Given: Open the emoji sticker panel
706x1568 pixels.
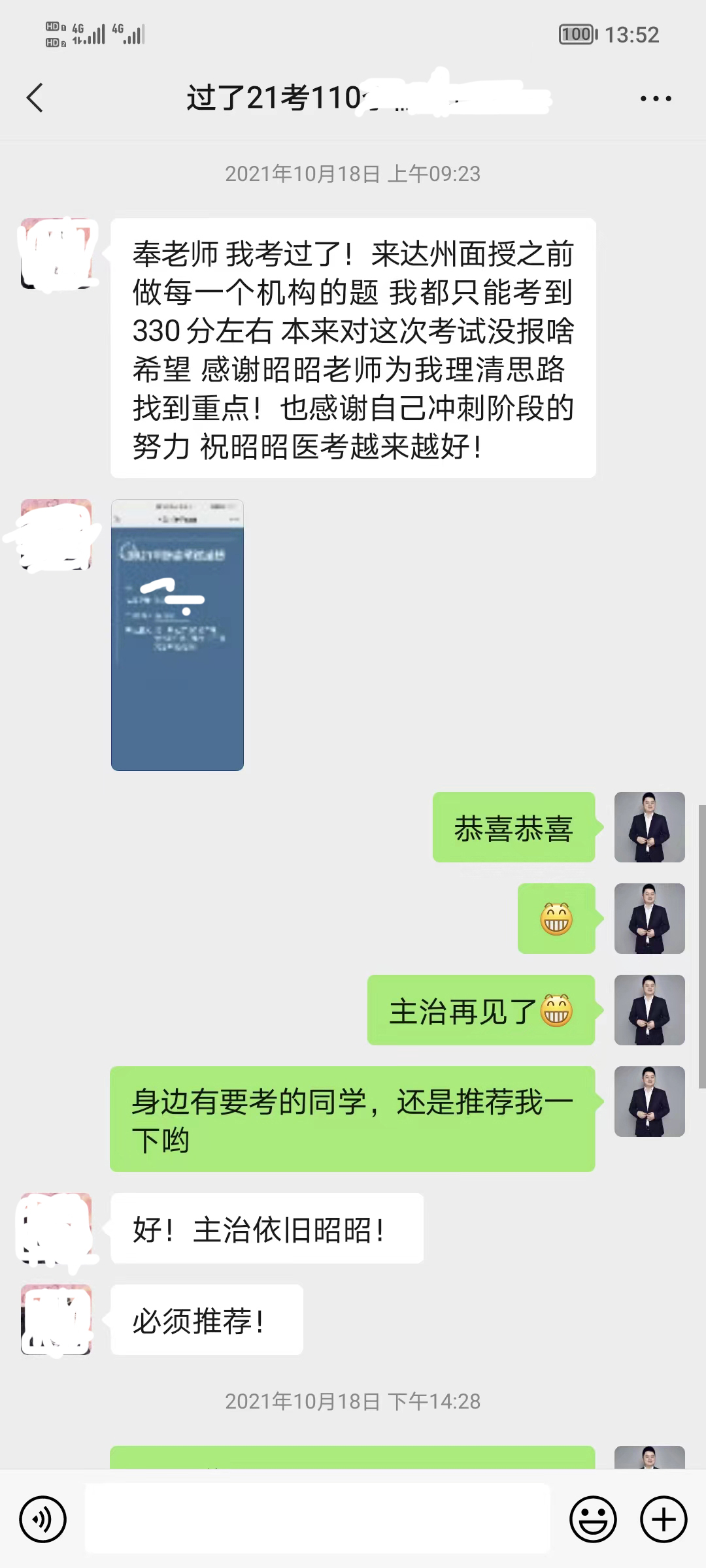Looking at the screenshot, I should 593,1519.
